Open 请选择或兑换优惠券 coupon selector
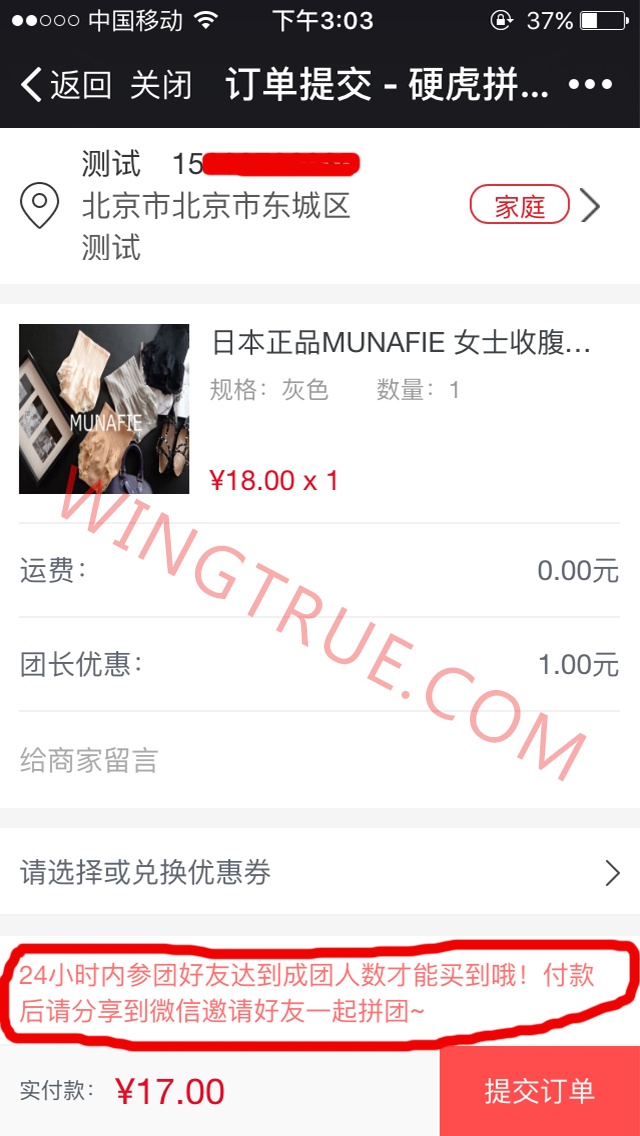 tap(320, 872)
